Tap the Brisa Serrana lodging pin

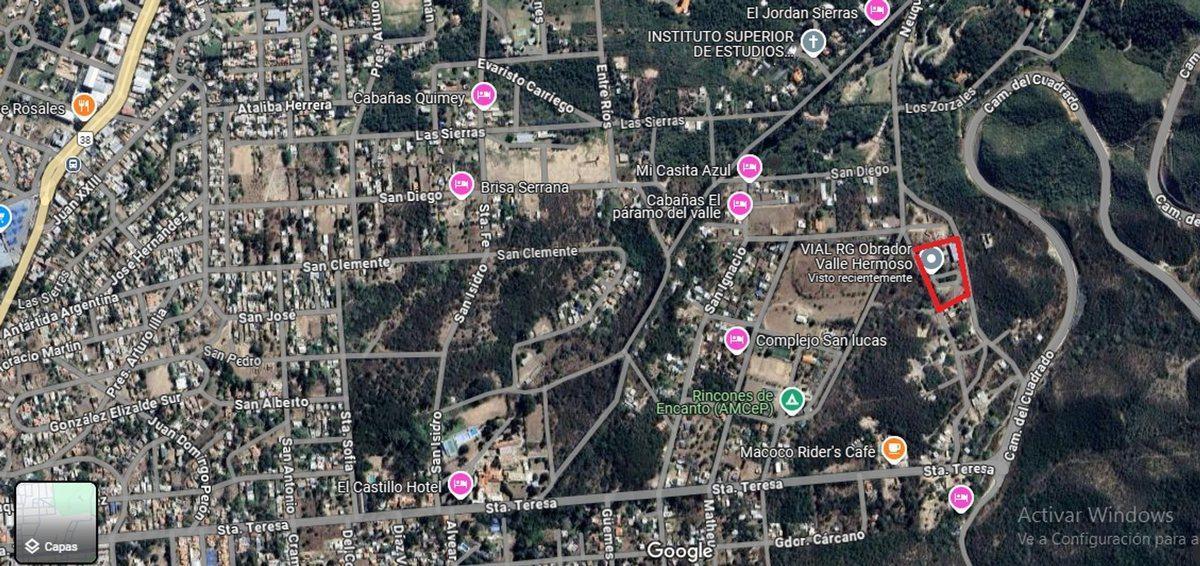tap(460, 185)
